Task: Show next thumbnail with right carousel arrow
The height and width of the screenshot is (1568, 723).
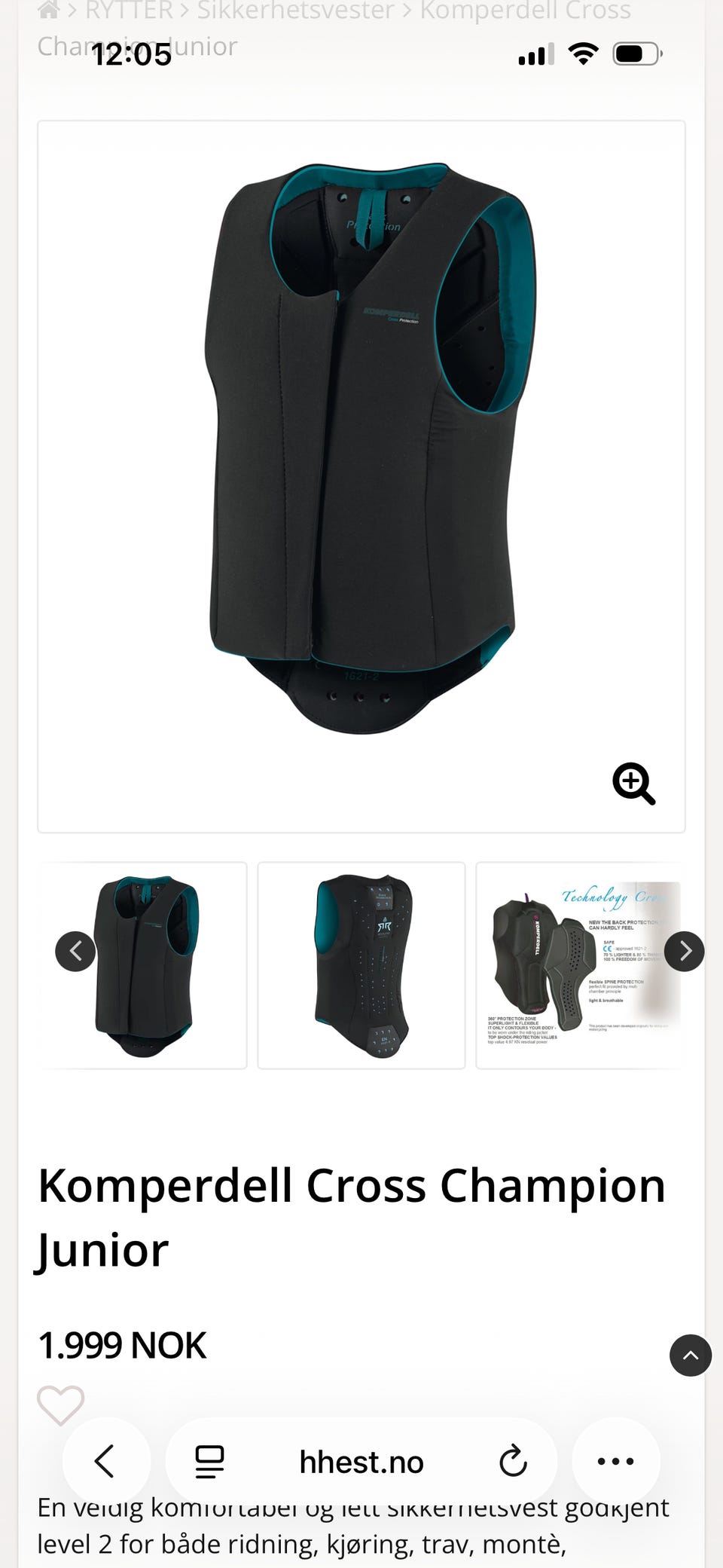Action: point(685,952)
